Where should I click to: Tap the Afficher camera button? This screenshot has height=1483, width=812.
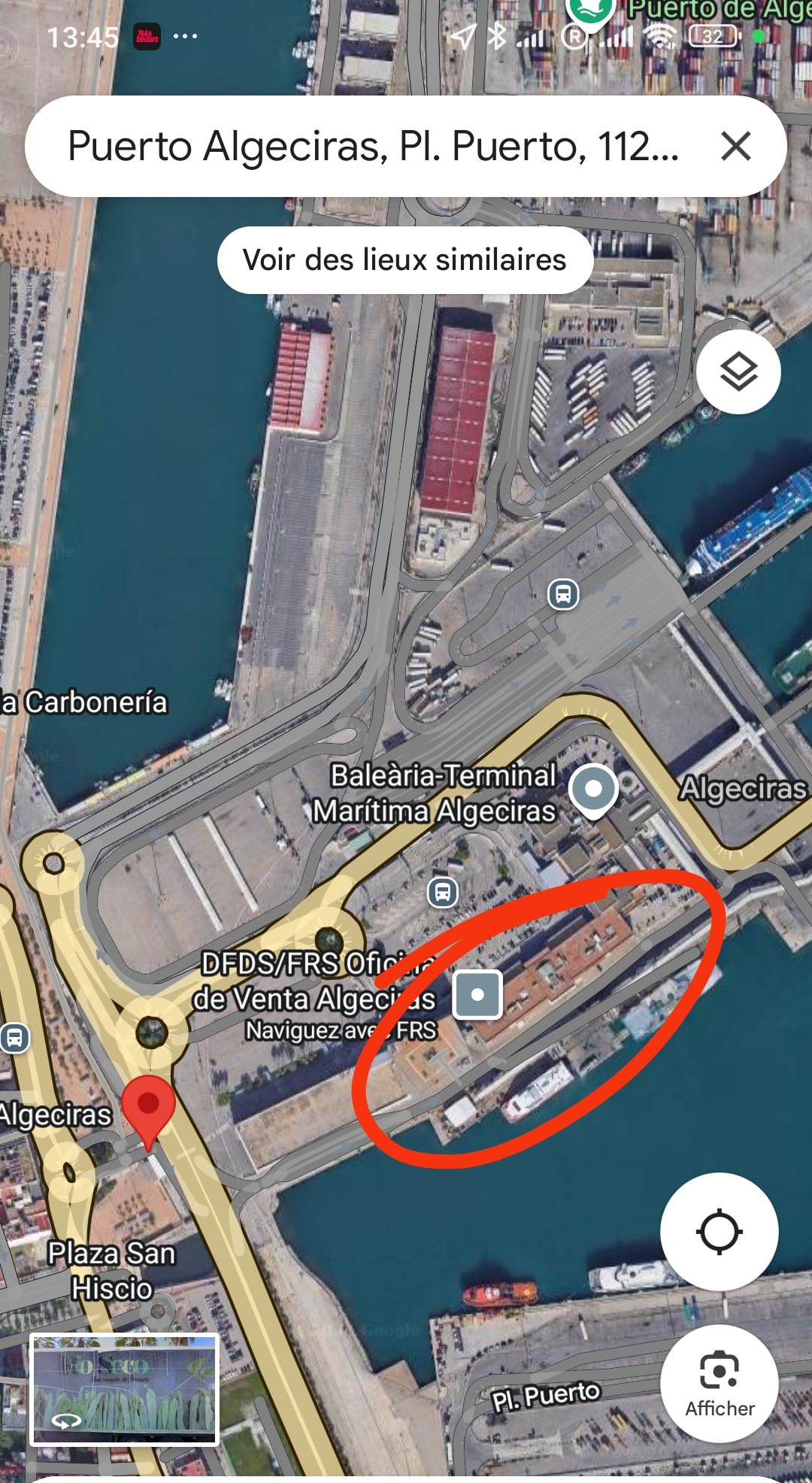(x=719, y=1384)
